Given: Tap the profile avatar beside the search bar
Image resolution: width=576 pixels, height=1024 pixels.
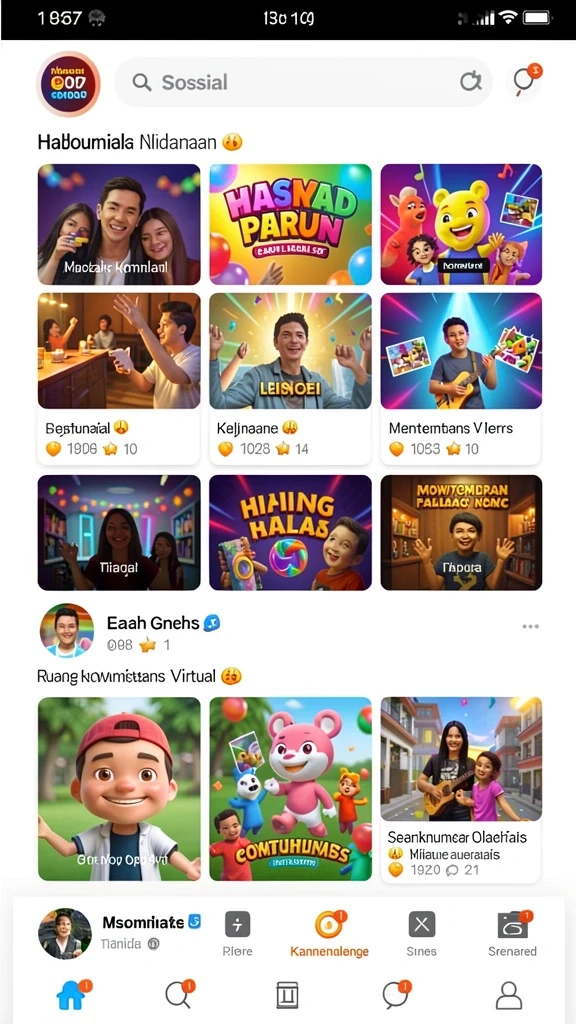Looking at the screenshot, I should click(x=68, y=84).
